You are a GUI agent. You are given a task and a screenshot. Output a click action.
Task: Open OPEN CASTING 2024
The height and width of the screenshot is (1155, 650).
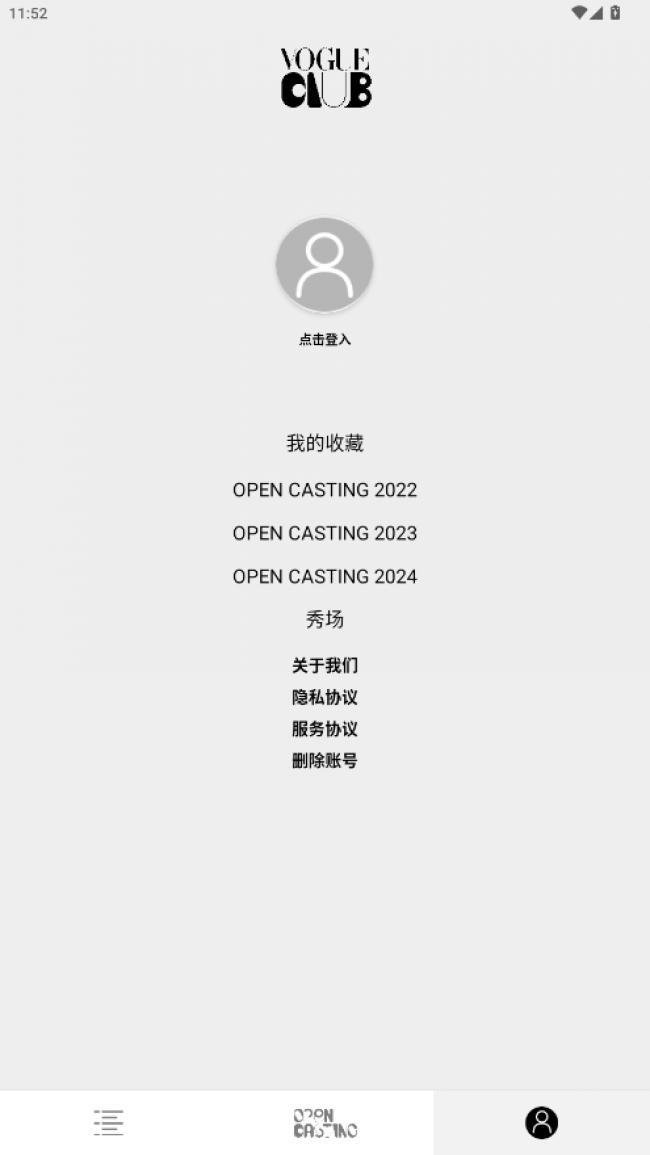(x=325, y=576)
